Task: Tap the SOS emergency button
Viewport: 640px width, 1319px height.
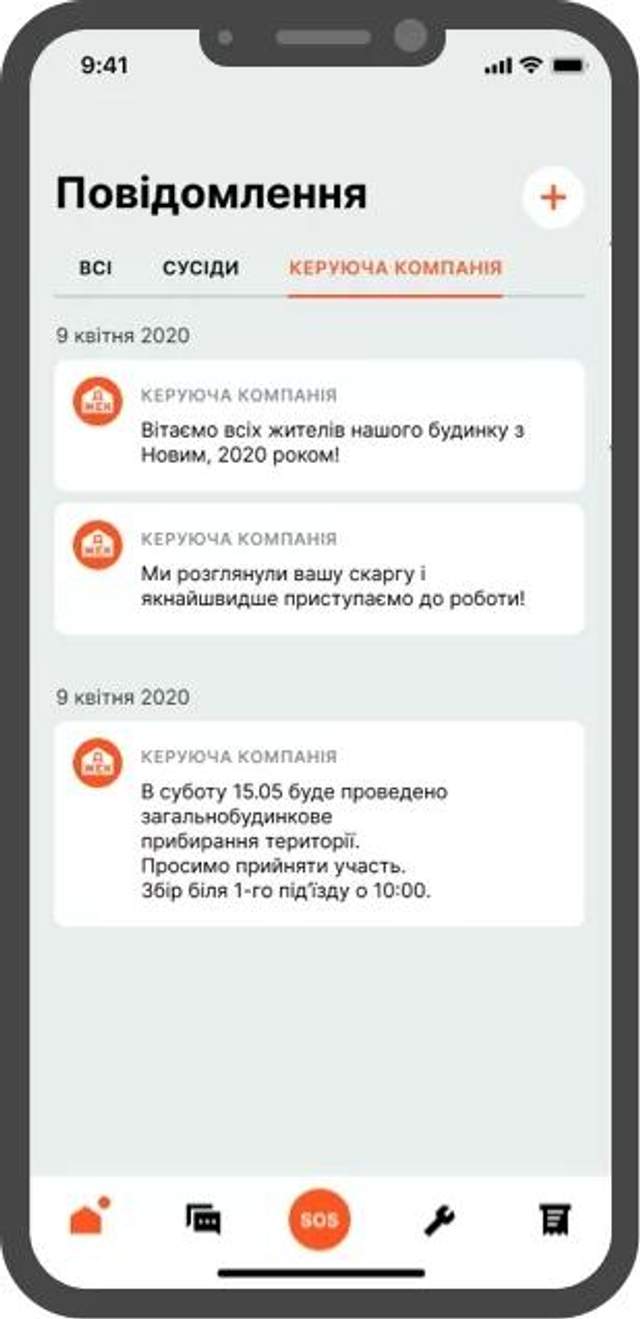Action: coord(319,1220)
